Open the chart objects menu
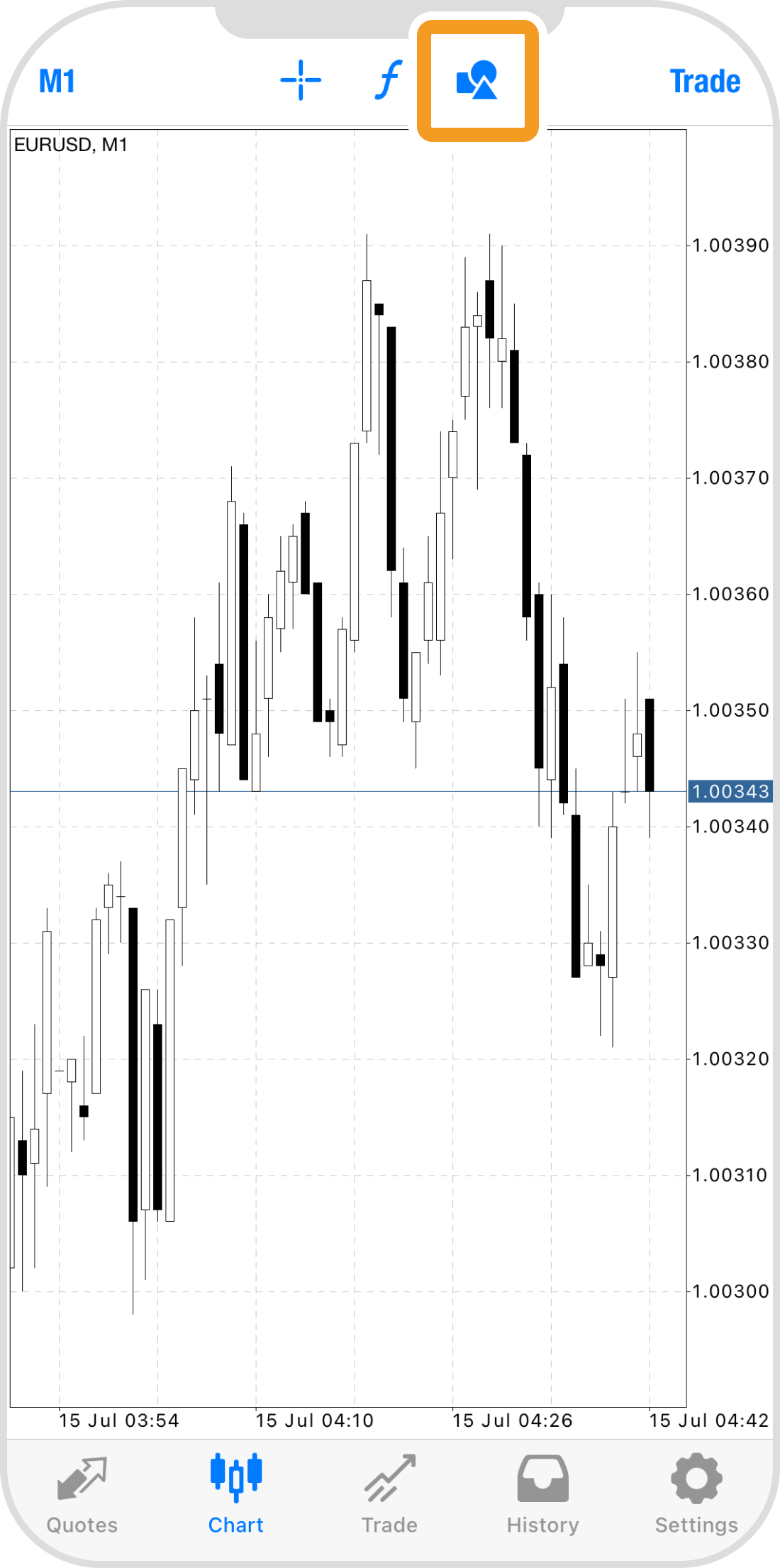 point(477,80)
